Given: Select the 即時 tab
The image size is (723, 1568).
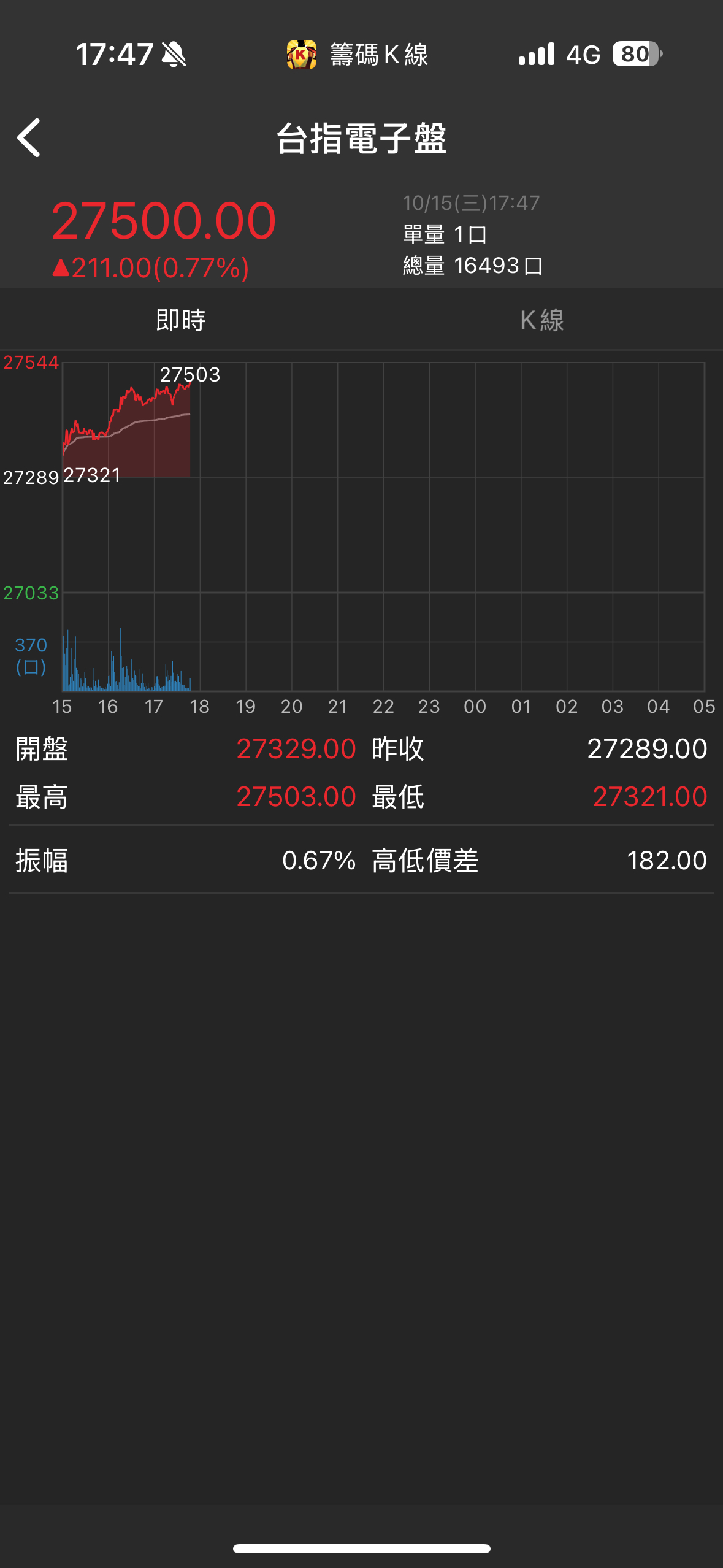Looking at the screenshot, I should click(180, 320).
